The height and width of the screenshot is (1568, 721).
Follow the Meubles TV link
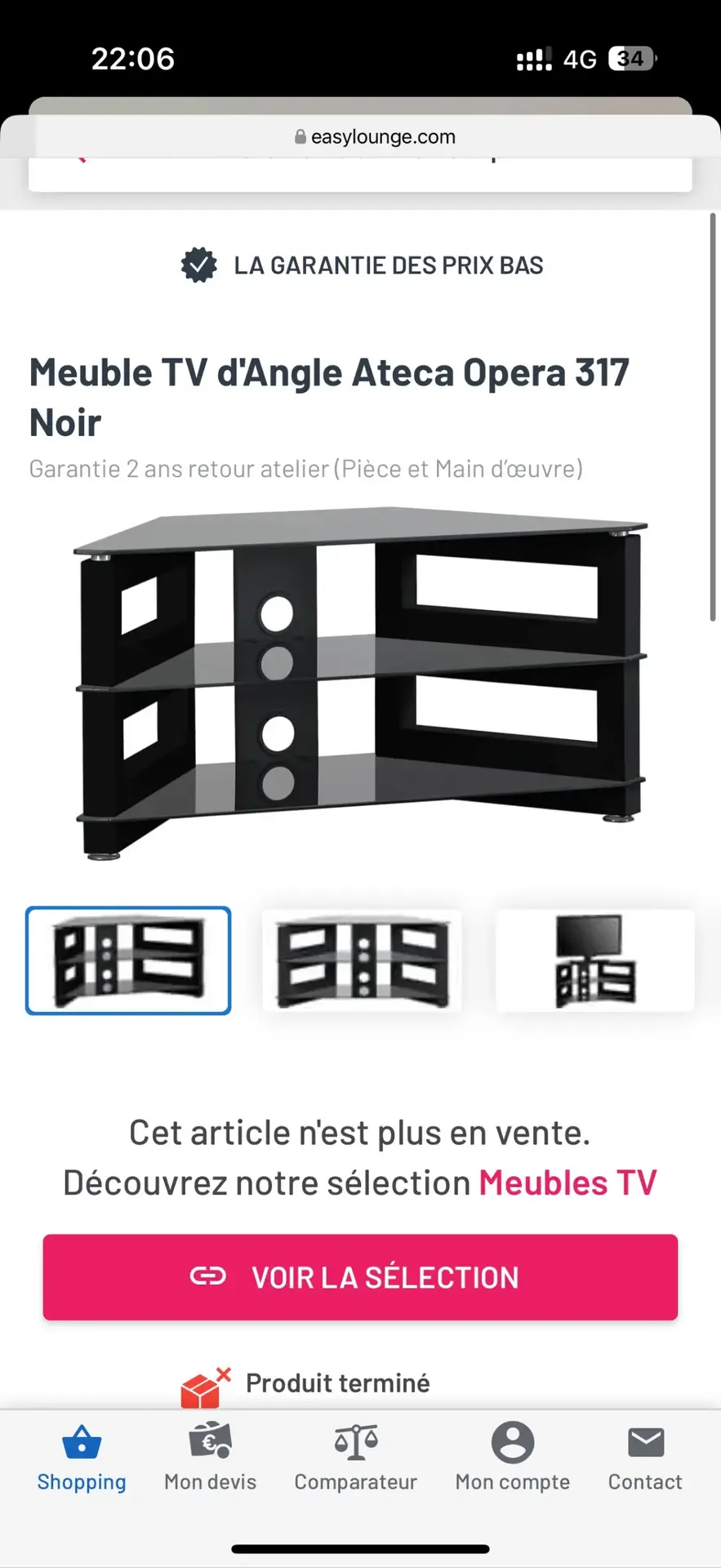coord(567,1183)
